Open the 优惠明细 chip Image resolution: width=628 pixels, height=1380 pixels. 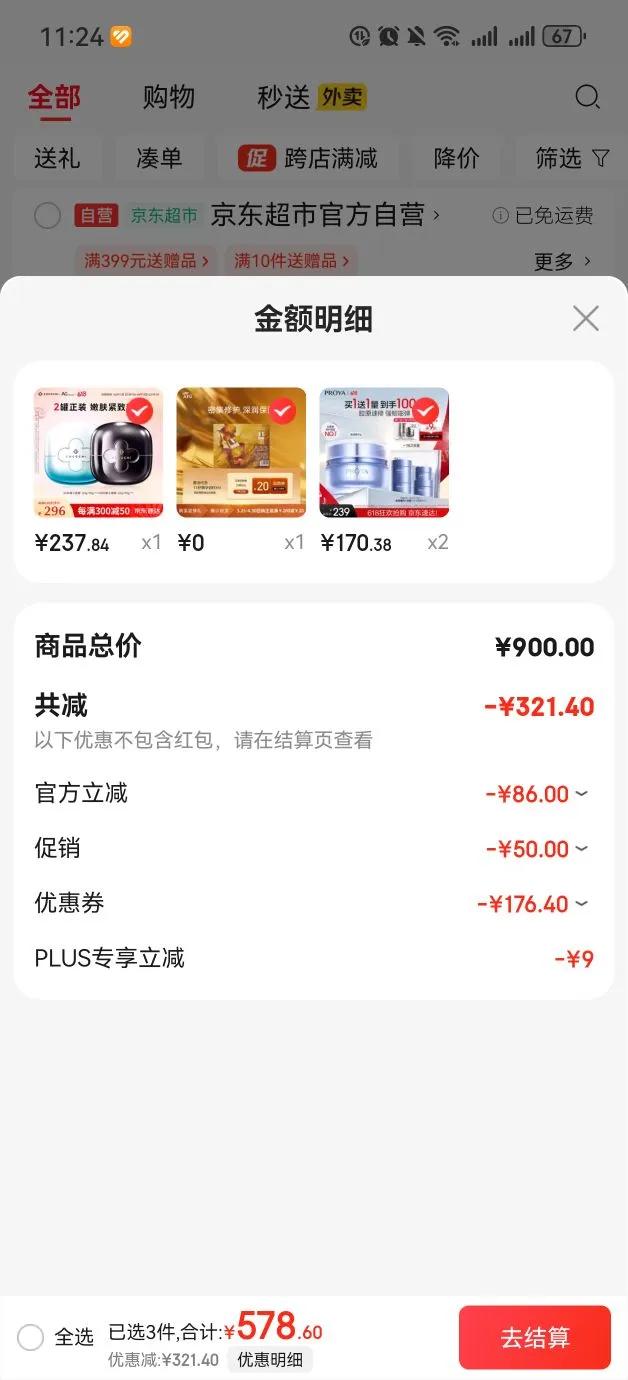click(270, 1360)
